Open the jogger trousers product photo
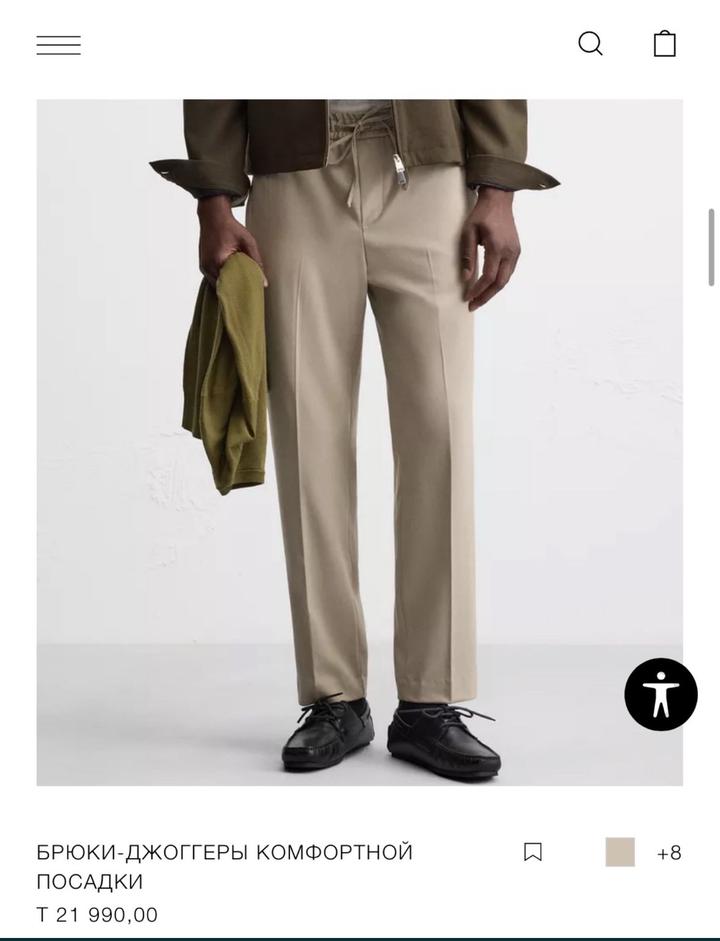This screenshot has width=720, height=941. [x=360, y=440]
